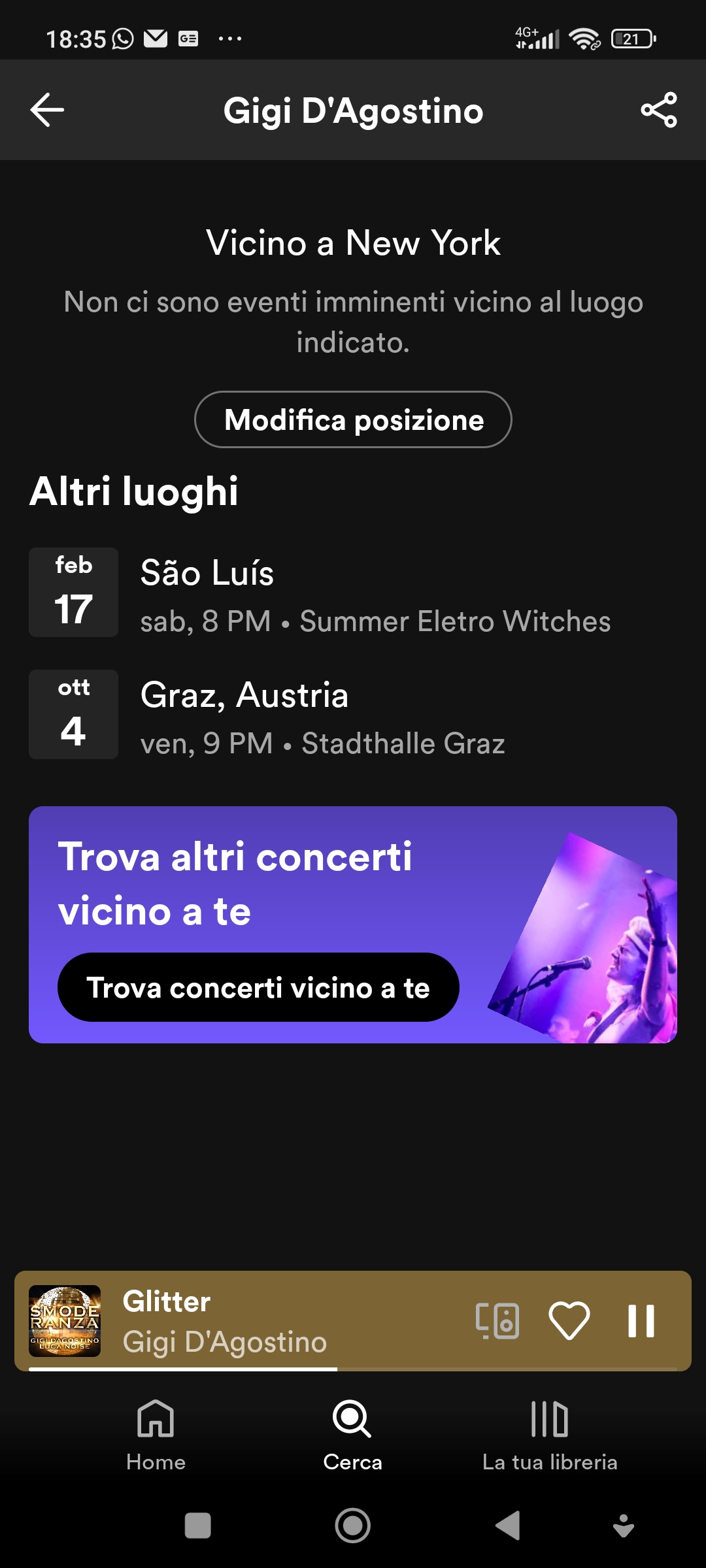Tap the WhatsApp icon in status bar
The height and width of the screenshot is (1568, 706).
point(123,39)
